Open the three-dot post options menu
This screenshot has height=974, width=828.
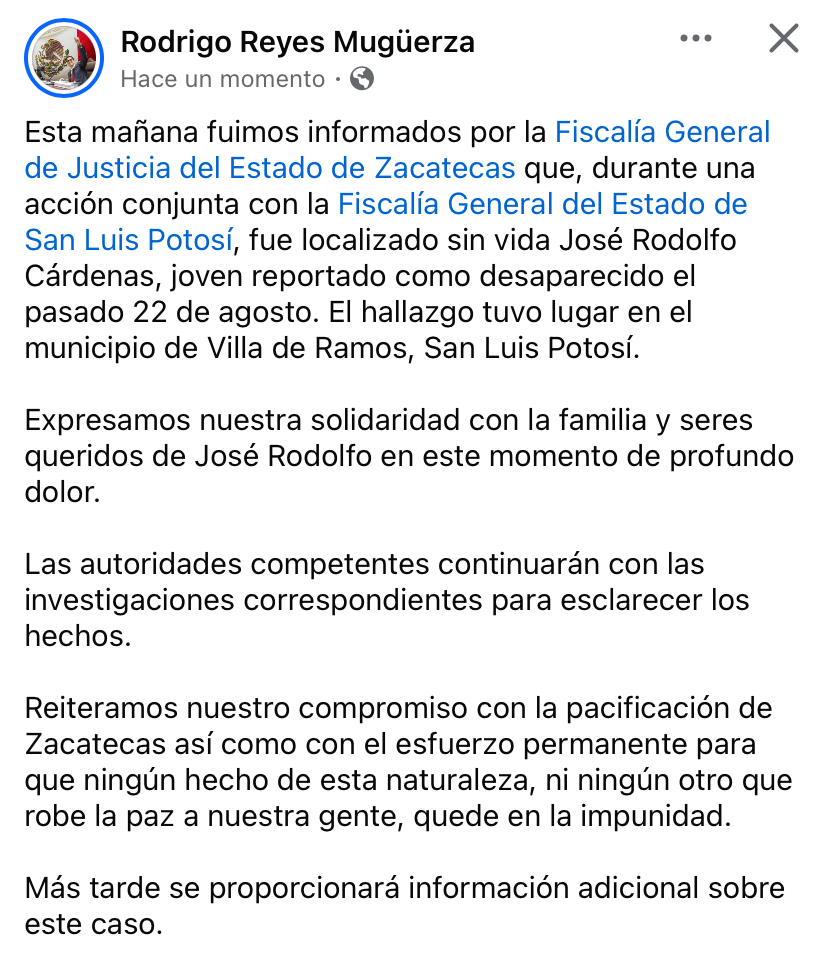click(x=695, y=39)
